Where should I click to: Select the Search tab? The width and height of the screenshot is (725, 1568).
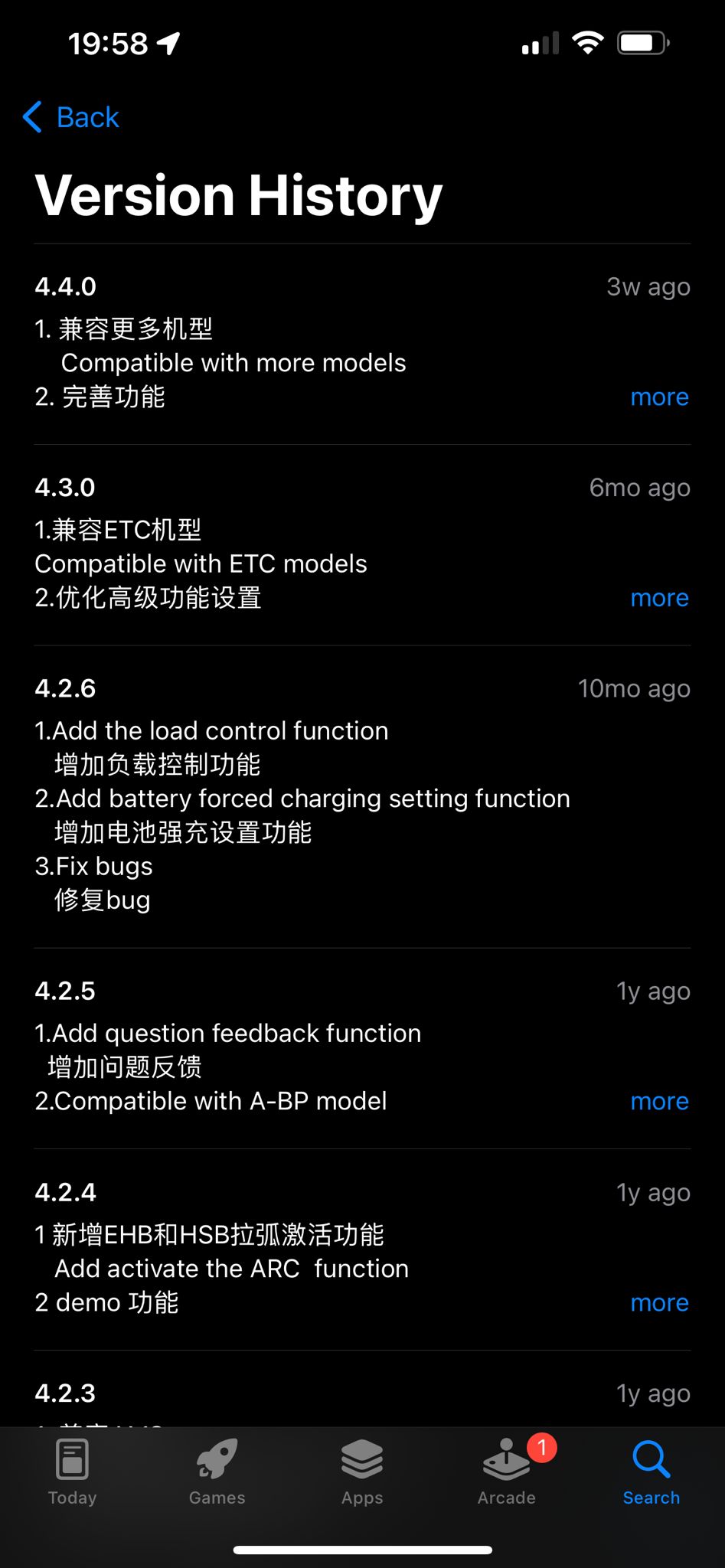click(652, 1473)
